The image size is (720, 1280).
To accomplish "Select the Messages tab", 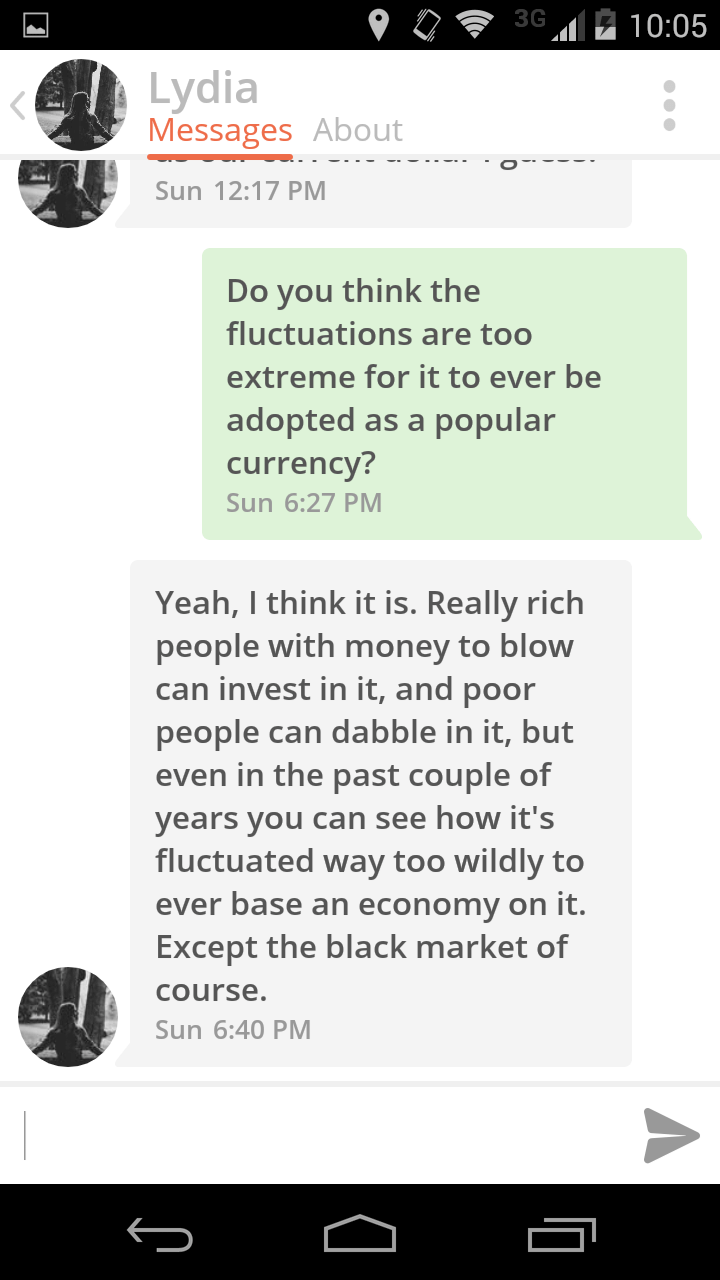I will click(x=220, y=130).
